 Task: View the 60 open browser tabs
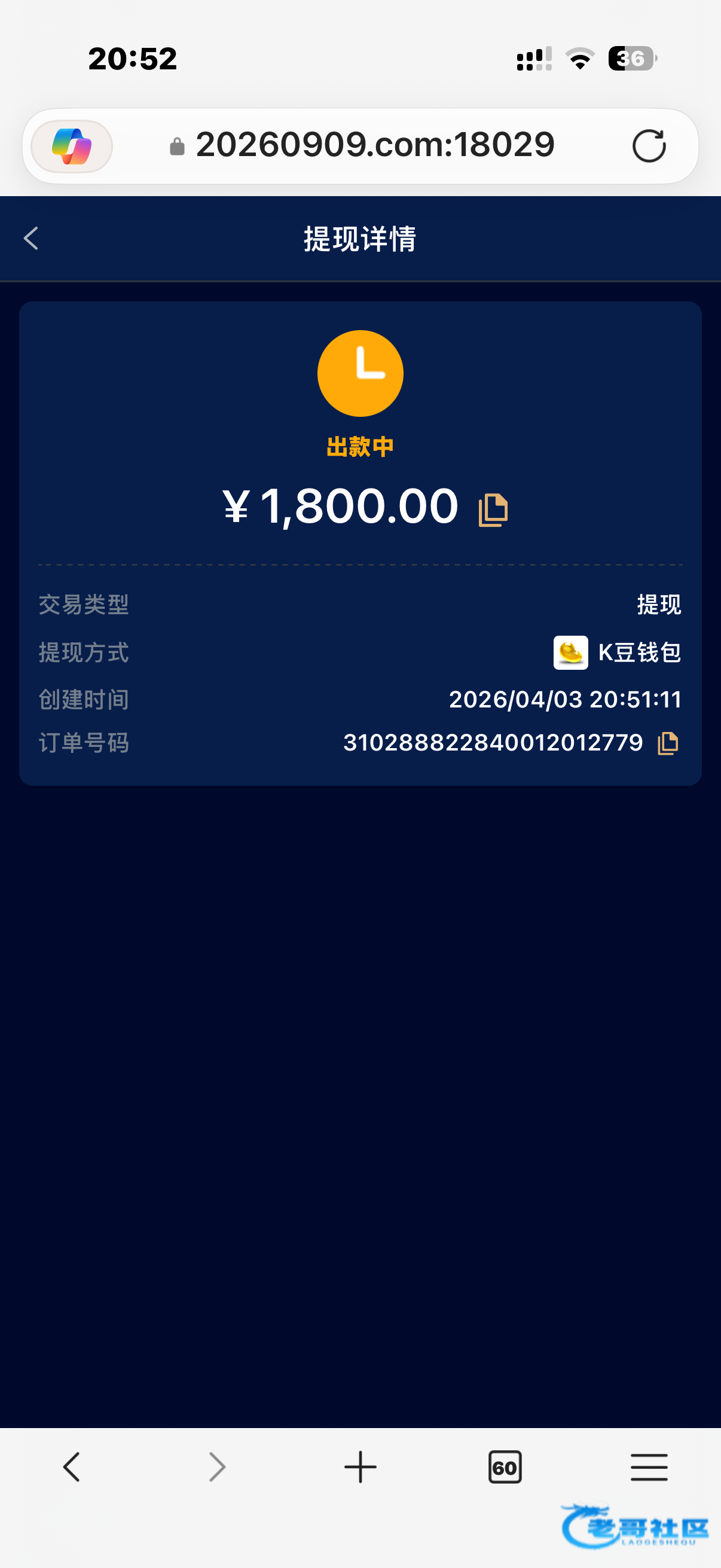pyautogui.click(x=505, y=1467)
